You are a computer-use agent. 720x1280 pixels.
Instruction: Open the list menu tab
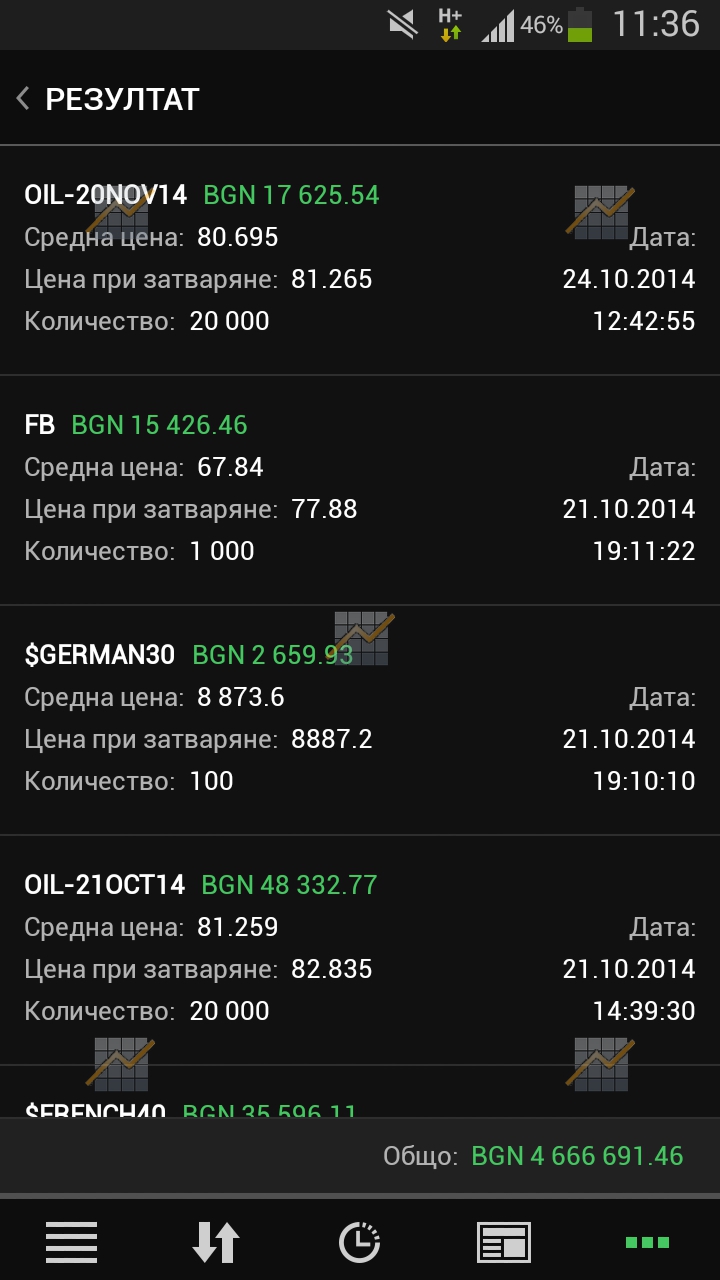coord(72,1242)
